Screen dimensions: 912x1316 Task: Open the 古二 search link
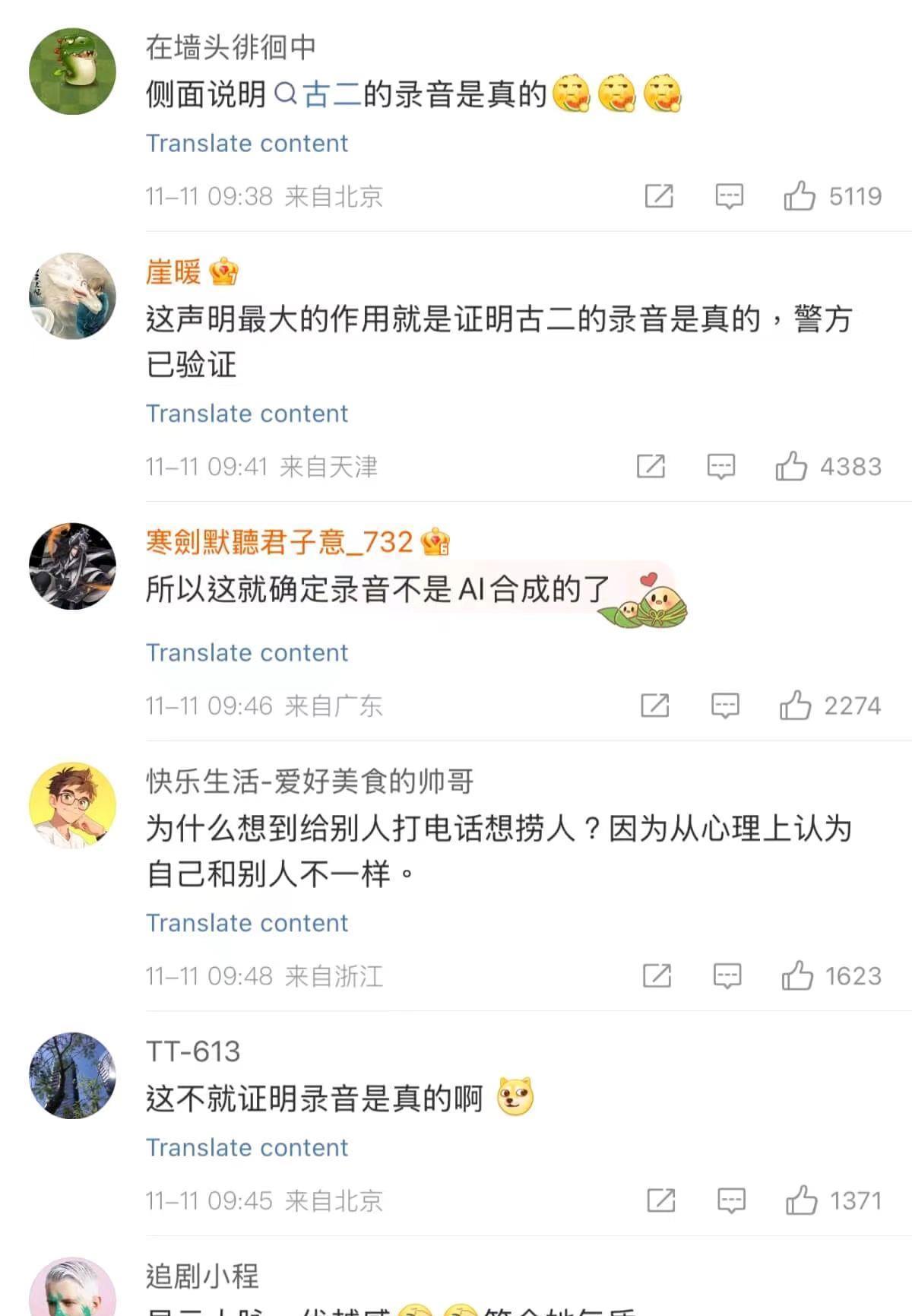pyautogui.click(x=318, y=95)
